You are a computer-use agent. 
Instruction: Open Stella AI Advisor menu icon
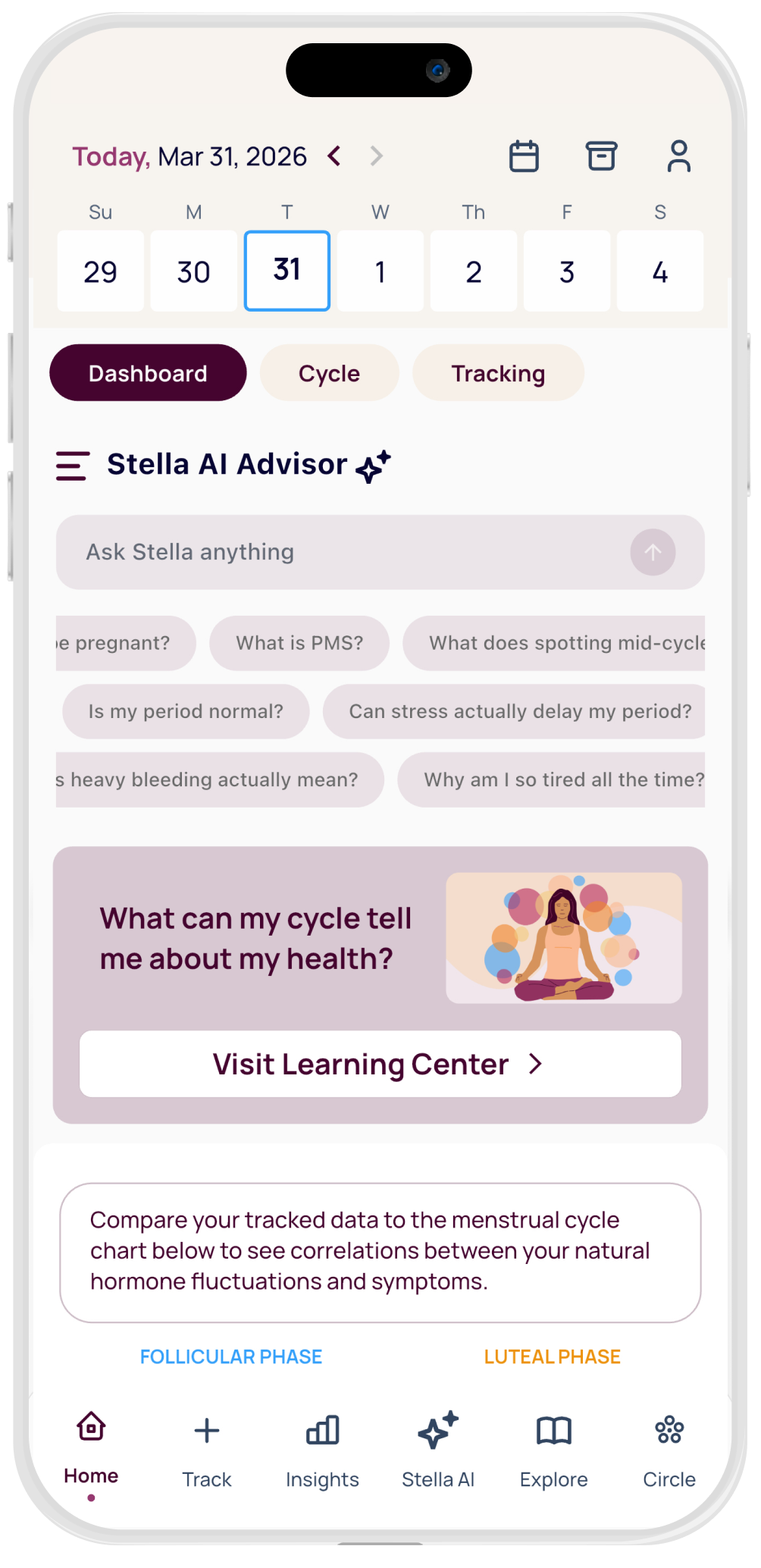[73, 466]
